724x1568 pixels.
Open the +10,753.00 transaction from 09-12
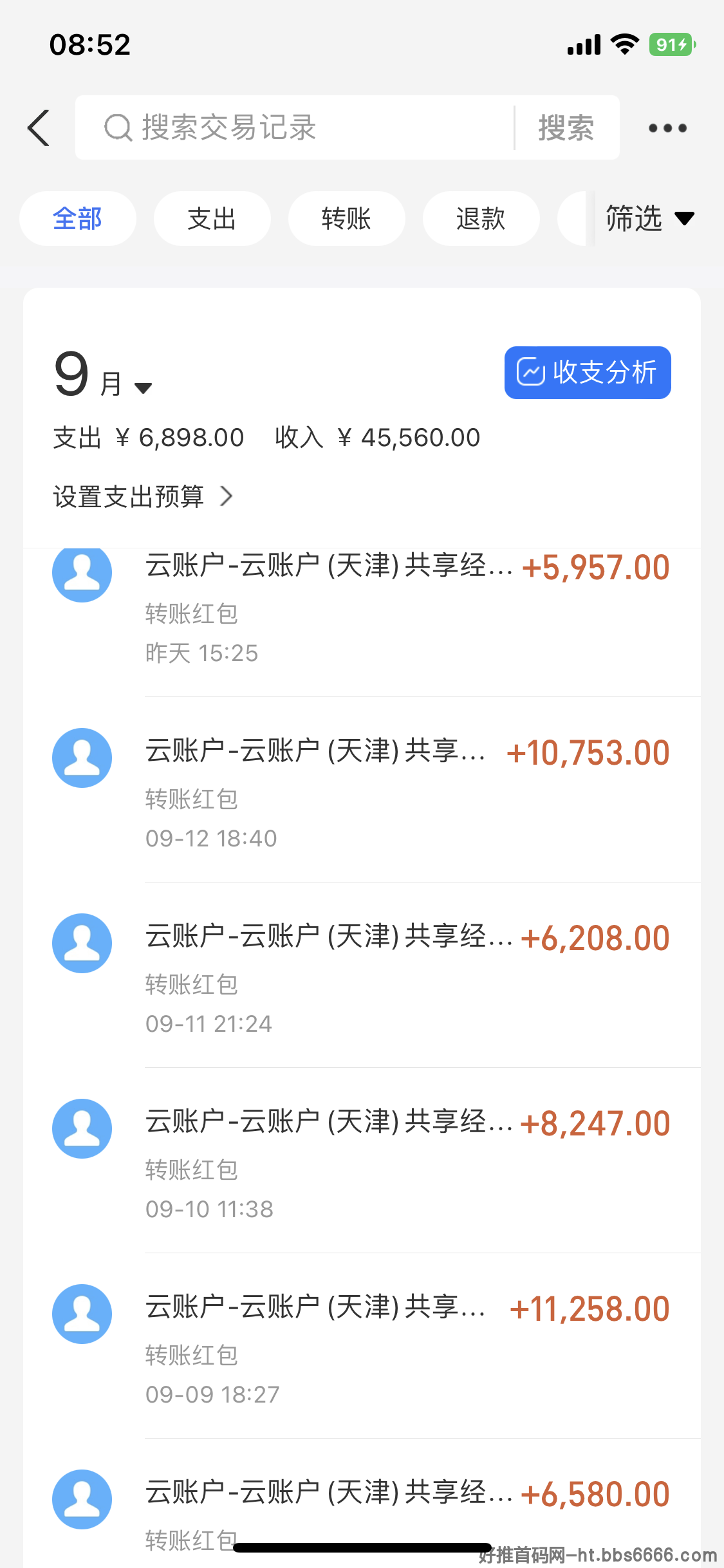[x=362, y=790]
